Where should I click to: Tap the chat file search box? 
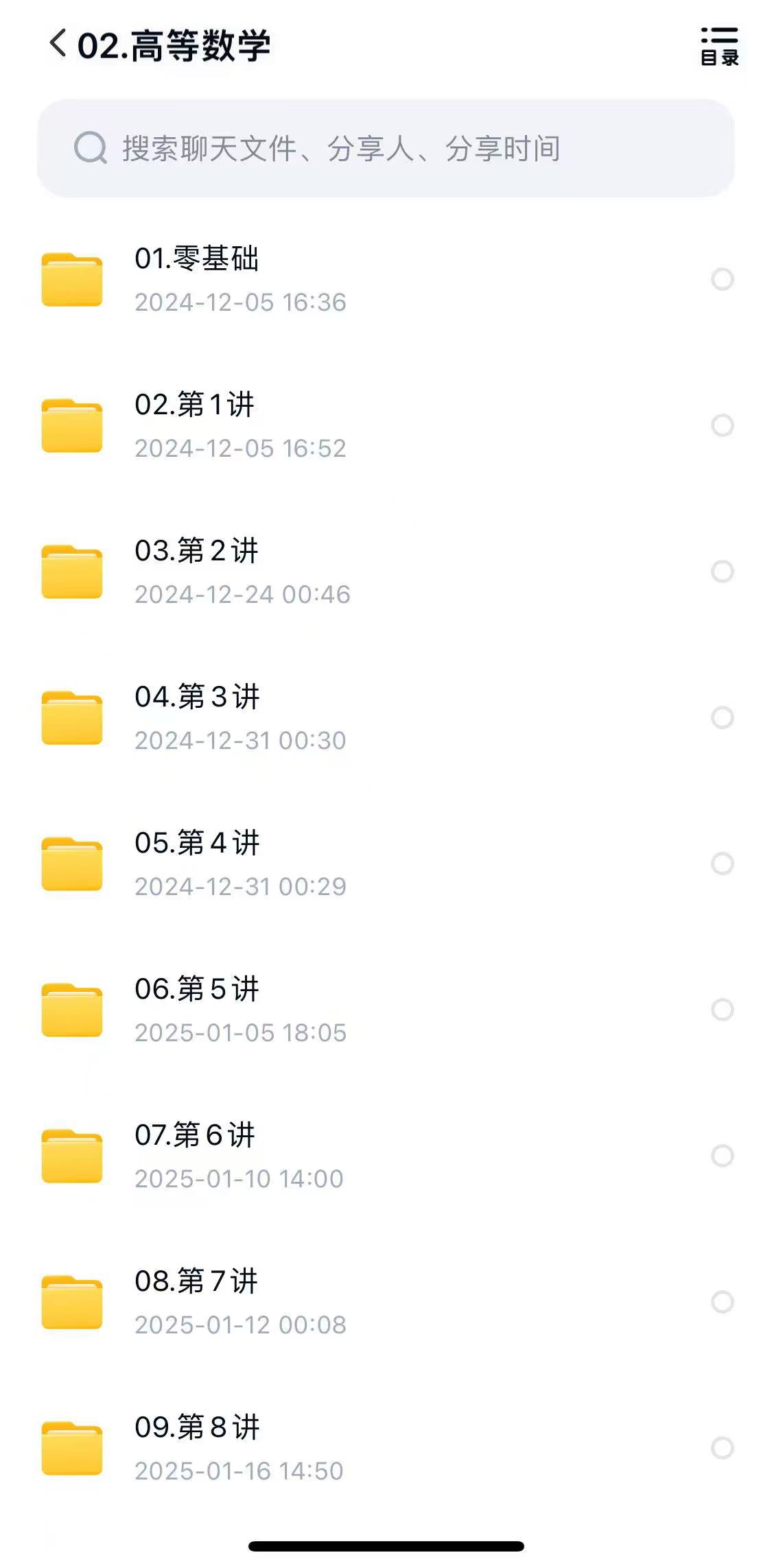click(x=386, y=148)
